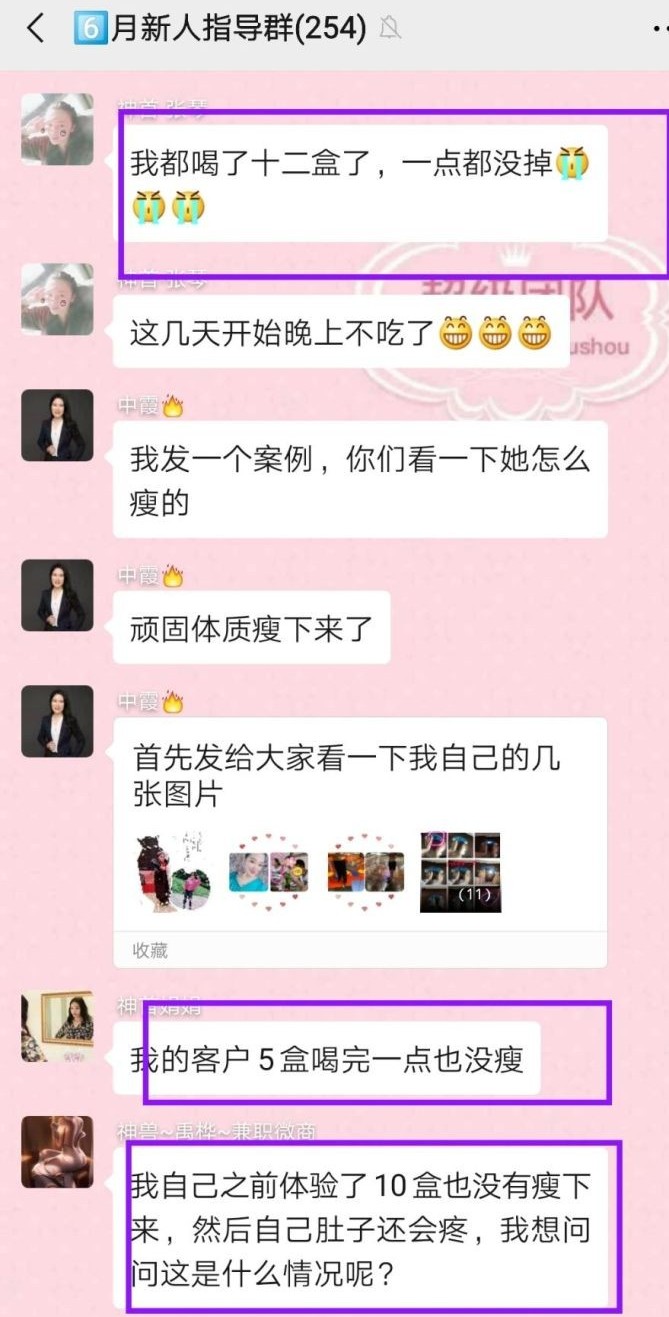Open the shared 收藏 card with pictures
Screen dimensions: 669x1317
click(360, 842)
